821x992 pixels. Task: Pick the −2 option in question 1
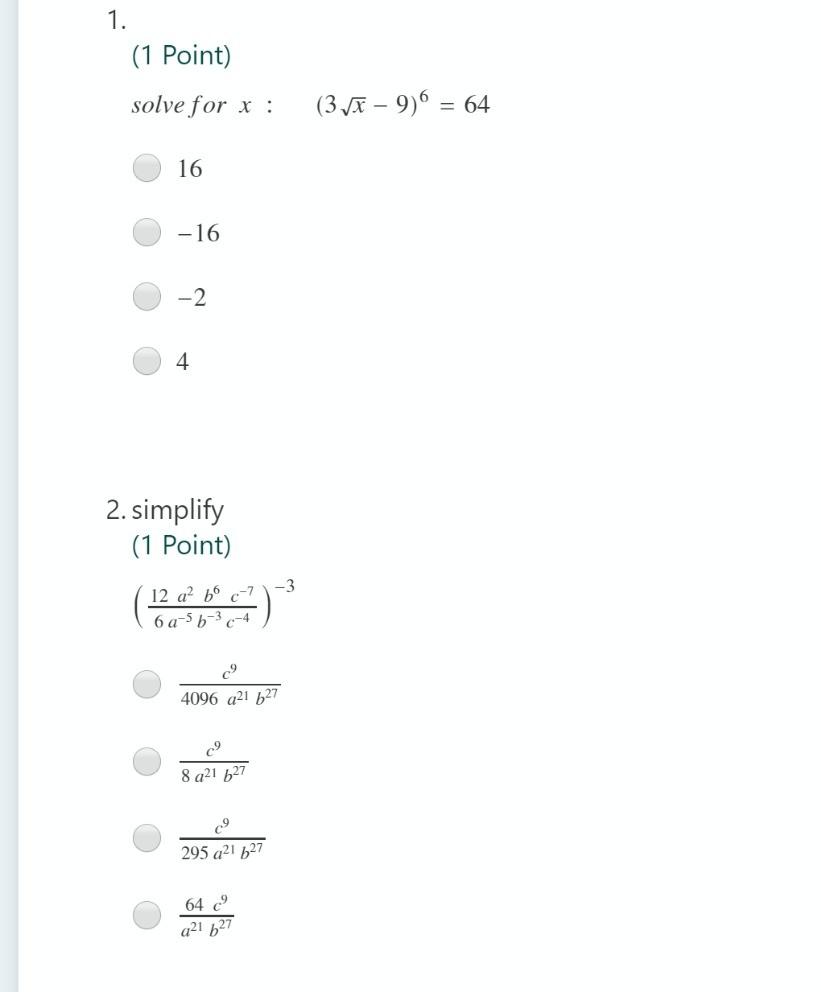point(147,296)
